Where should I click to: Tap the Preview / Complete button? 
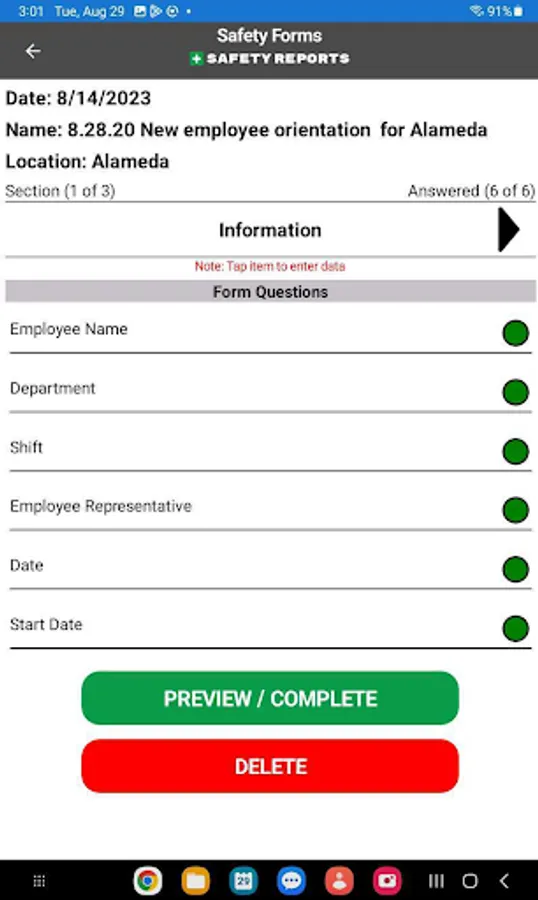click(x=270, y=698)
